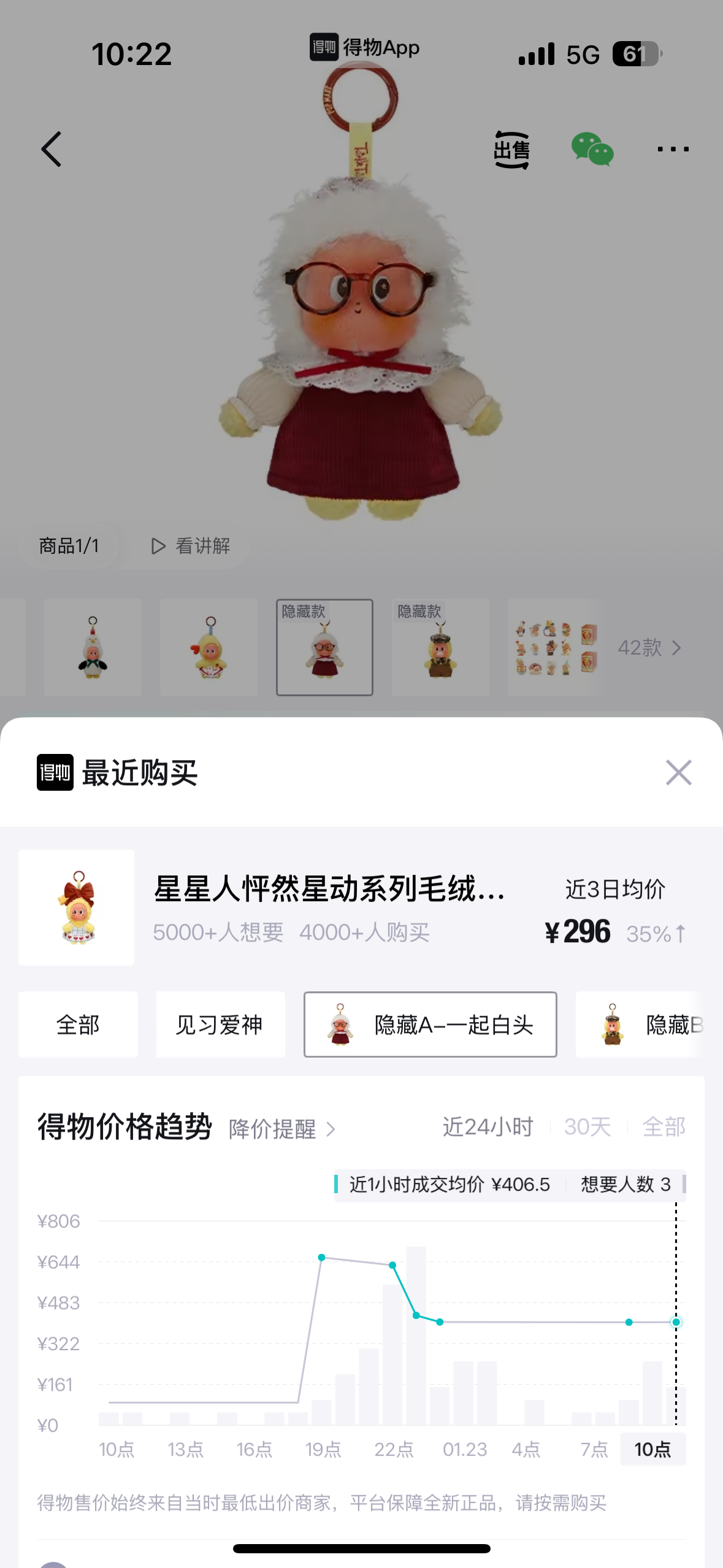The height and width of the screenshot is (1568, 723).
Task: Show the 全部 price trend range
Action: (x=664, y=1127)
